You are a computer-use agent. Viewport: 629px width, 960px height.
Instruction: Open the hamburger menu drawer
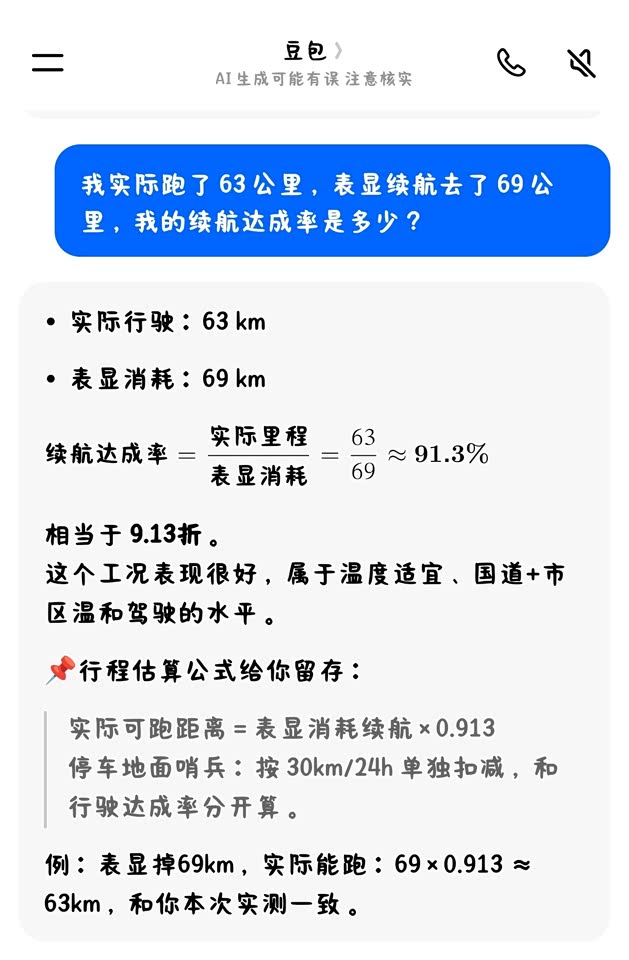pyautogui.click(x=48, y=62)
